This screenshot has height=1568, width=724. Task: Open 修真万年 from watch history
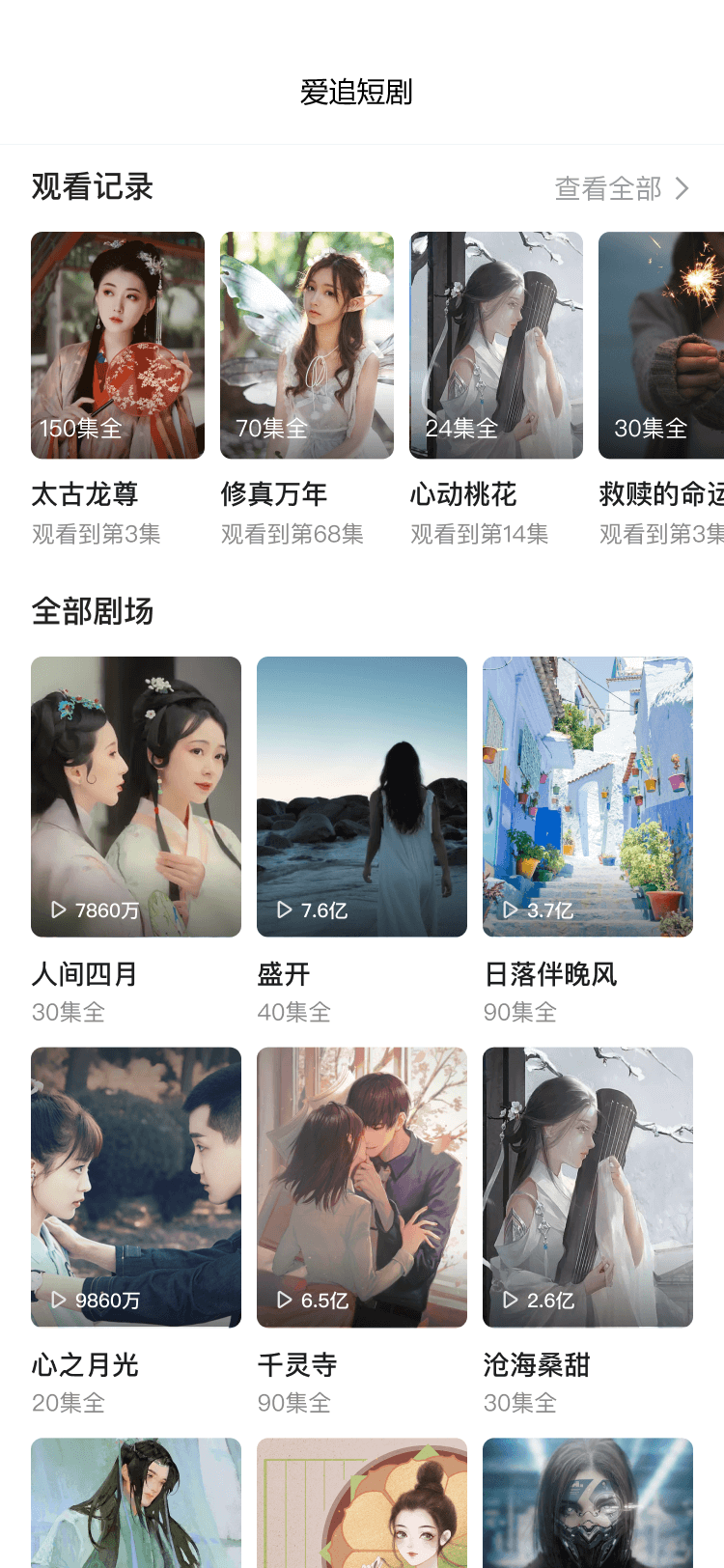[x=307, y=346]
